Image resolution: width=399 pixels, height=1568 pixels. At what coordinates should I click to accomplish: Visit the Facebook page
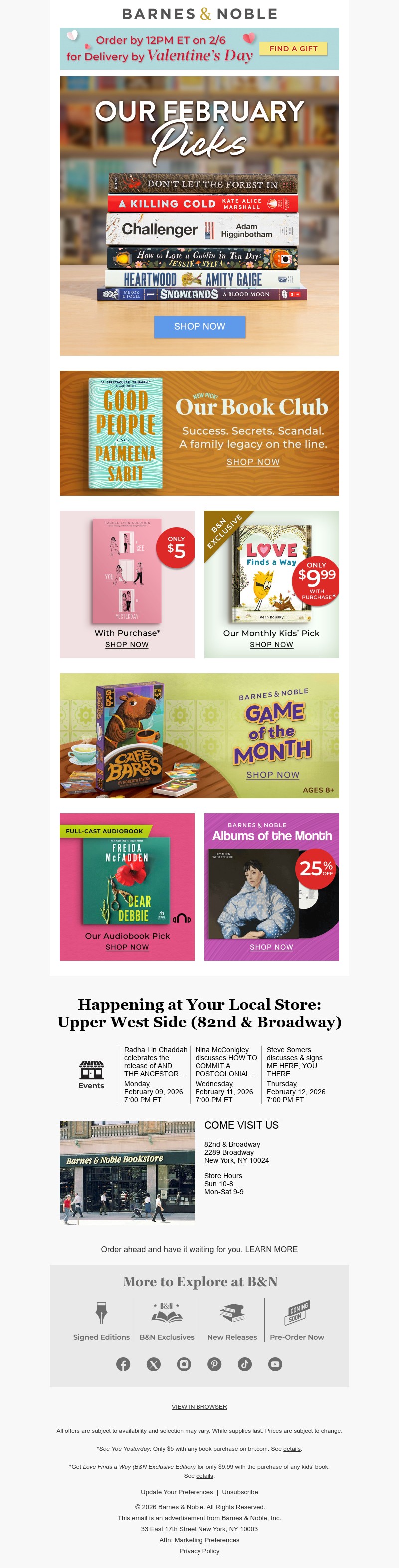tap(123, 1364)
